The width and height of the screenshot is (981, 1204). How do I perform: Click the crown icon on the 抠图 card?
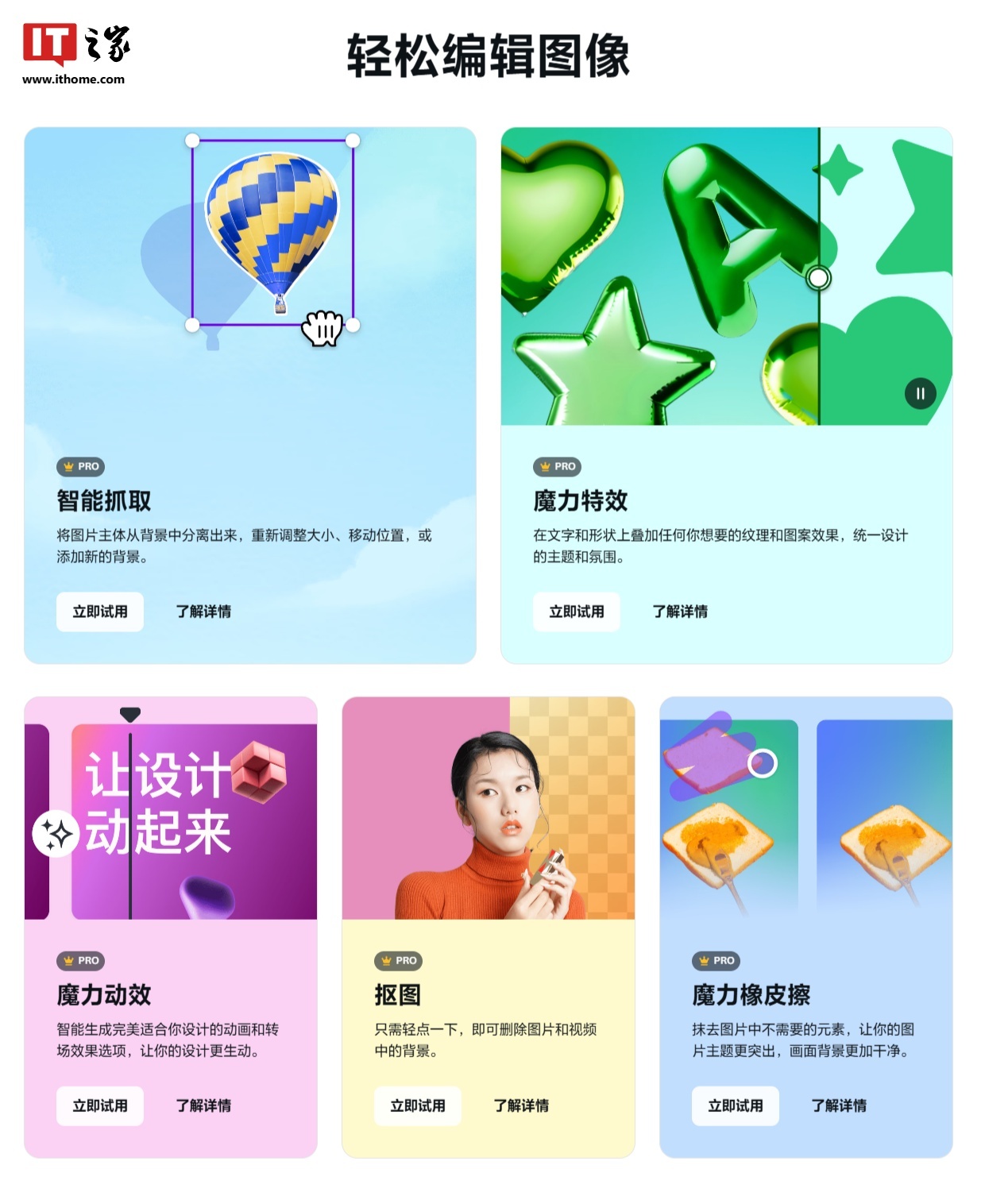pos(386,959)
